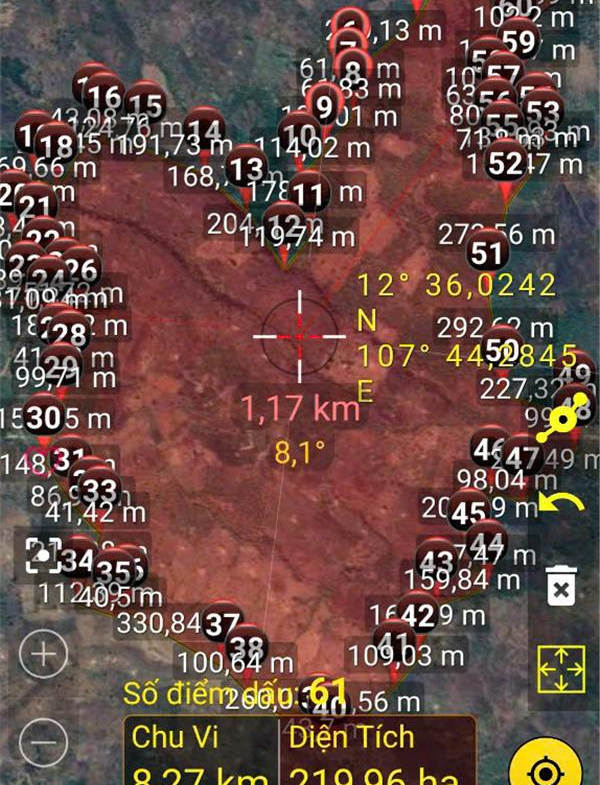The image size is (600, 785).
Task: Fit the whole measured area on screen
Action: (x=561, y=668)
